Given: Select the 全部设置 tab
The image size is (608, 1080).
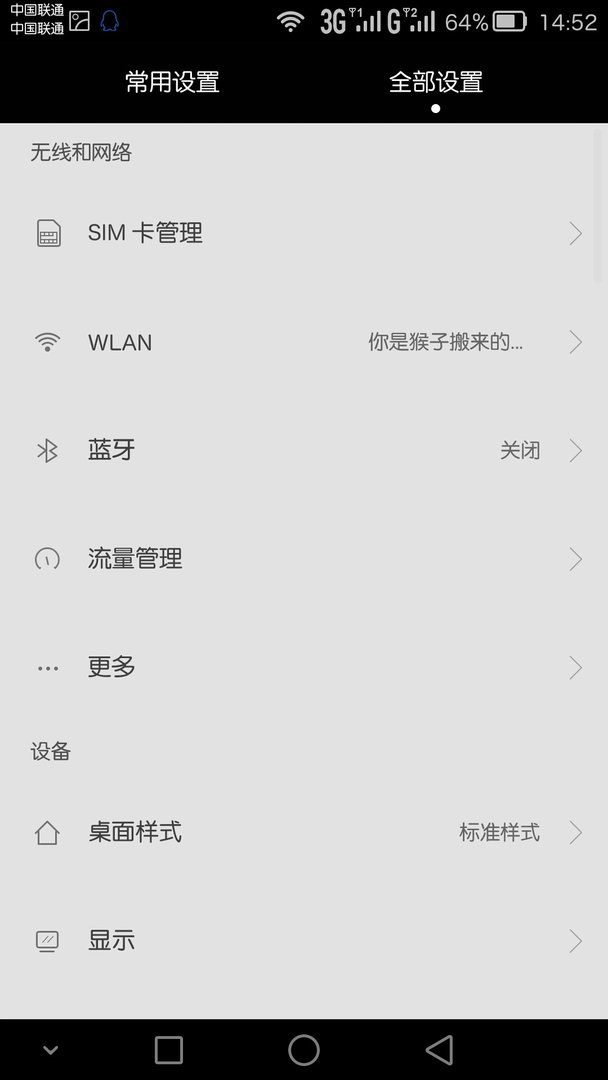Looking at the screenshot, I should click(x=435, y=82).
